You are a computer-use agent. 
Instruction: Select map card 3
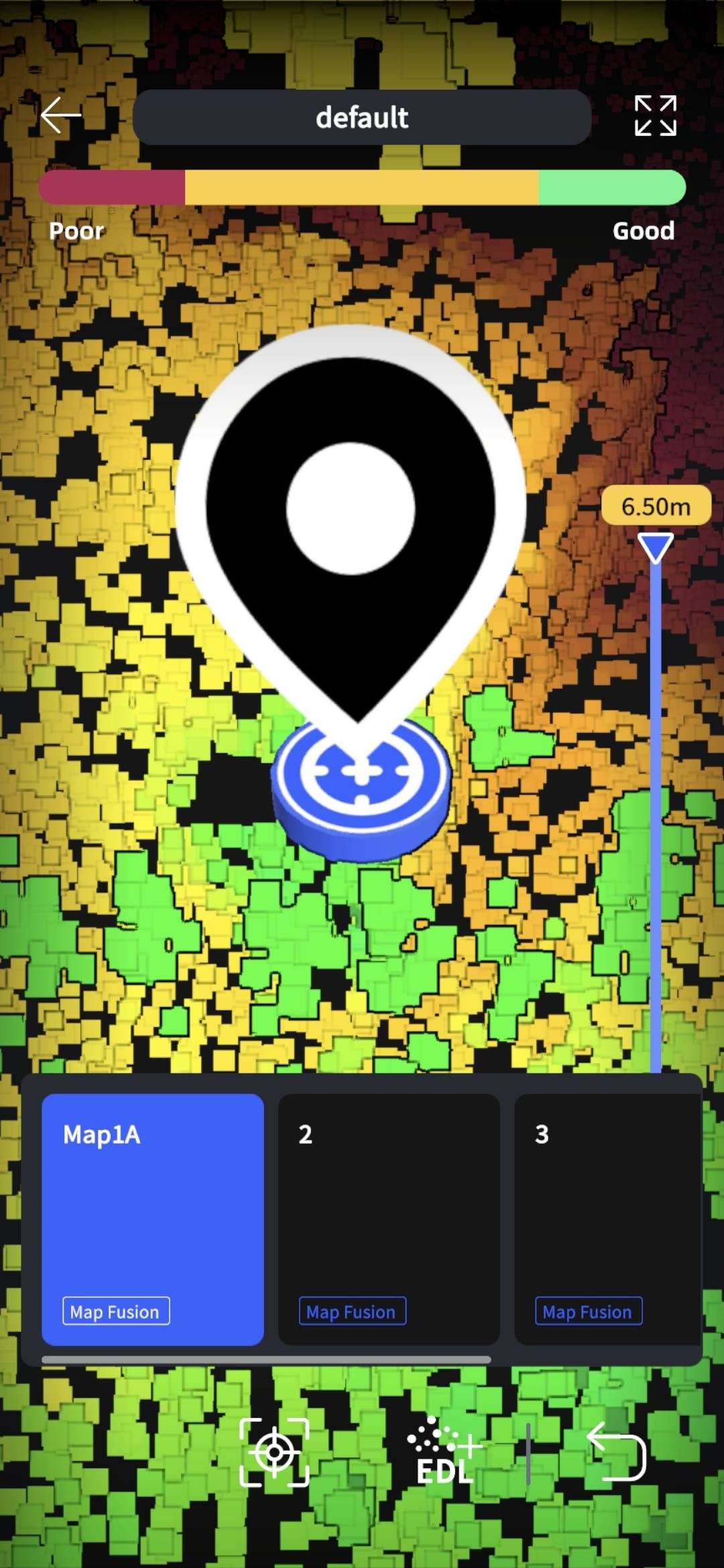(x=608, y=1220)
